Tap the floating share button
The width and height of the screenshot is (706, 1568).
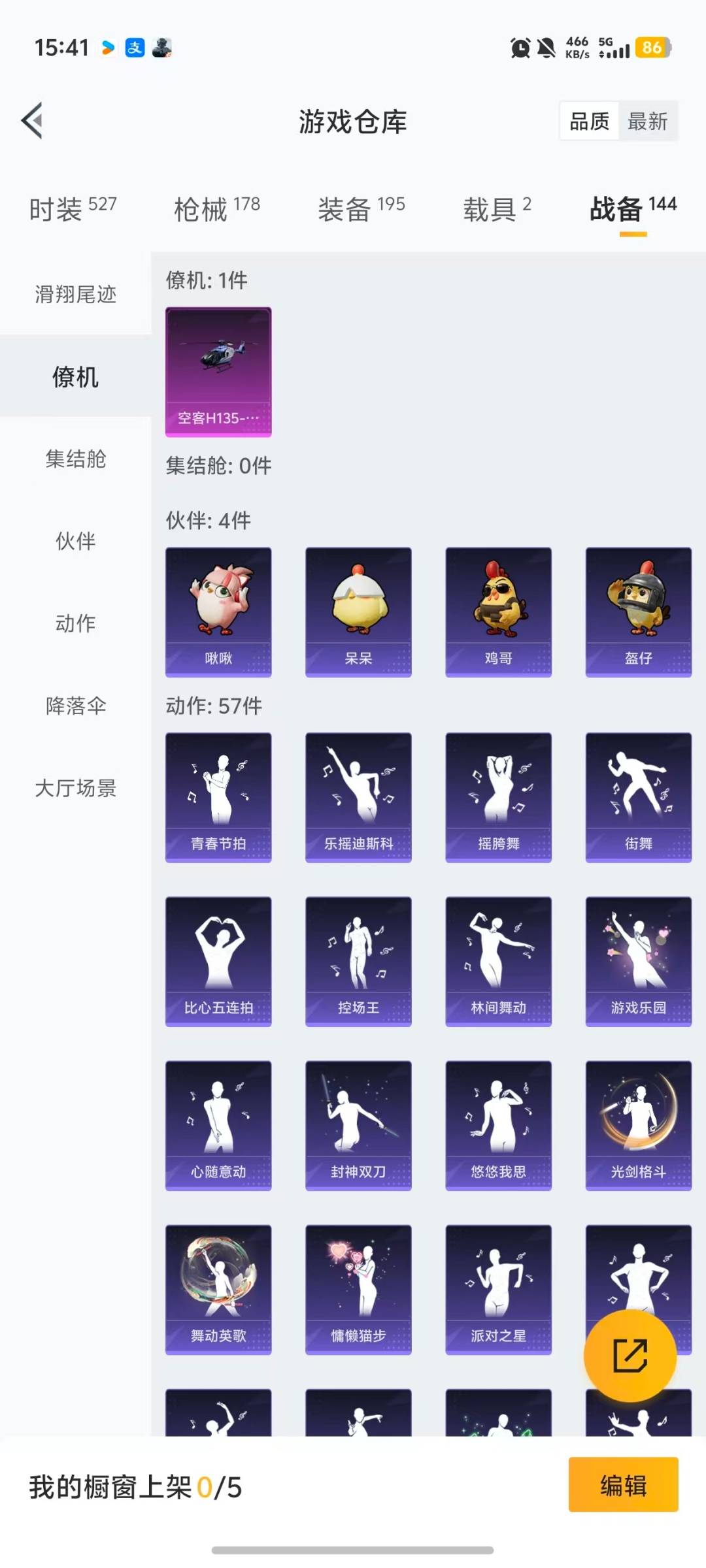point(630,1356)
